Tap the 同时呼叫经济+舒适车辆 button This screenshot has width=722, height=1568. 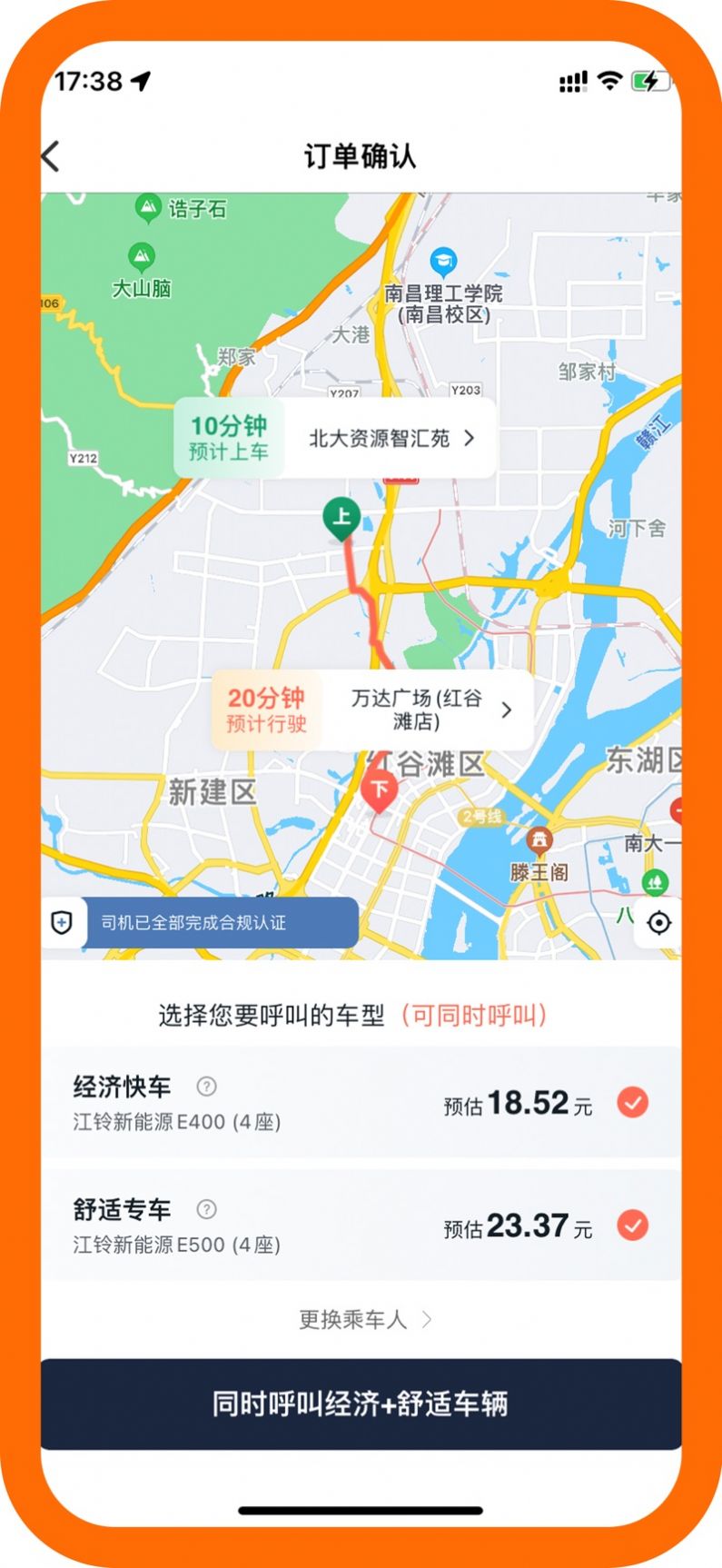point(361,1405)
